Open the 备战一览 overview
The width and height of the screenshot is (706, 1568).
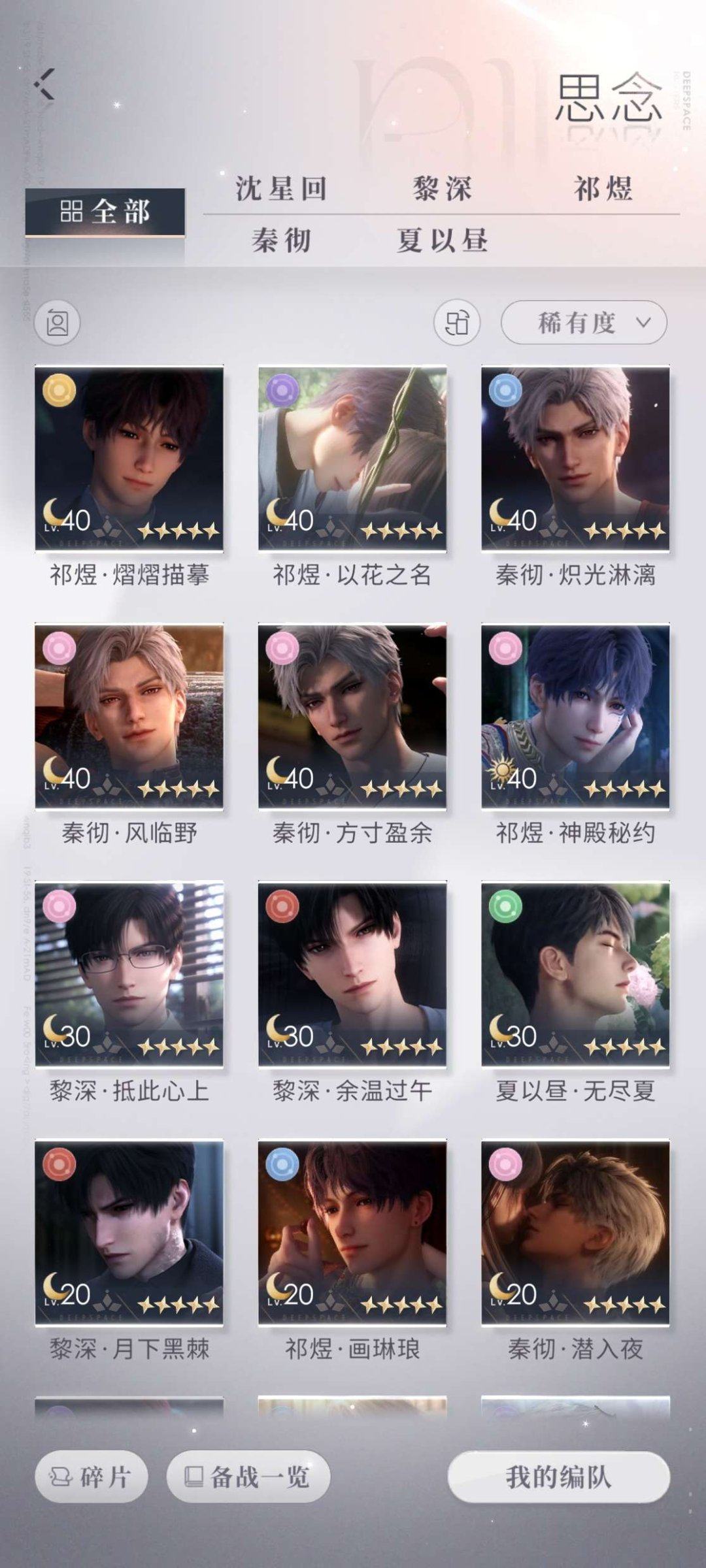[x=248, y=1477]
